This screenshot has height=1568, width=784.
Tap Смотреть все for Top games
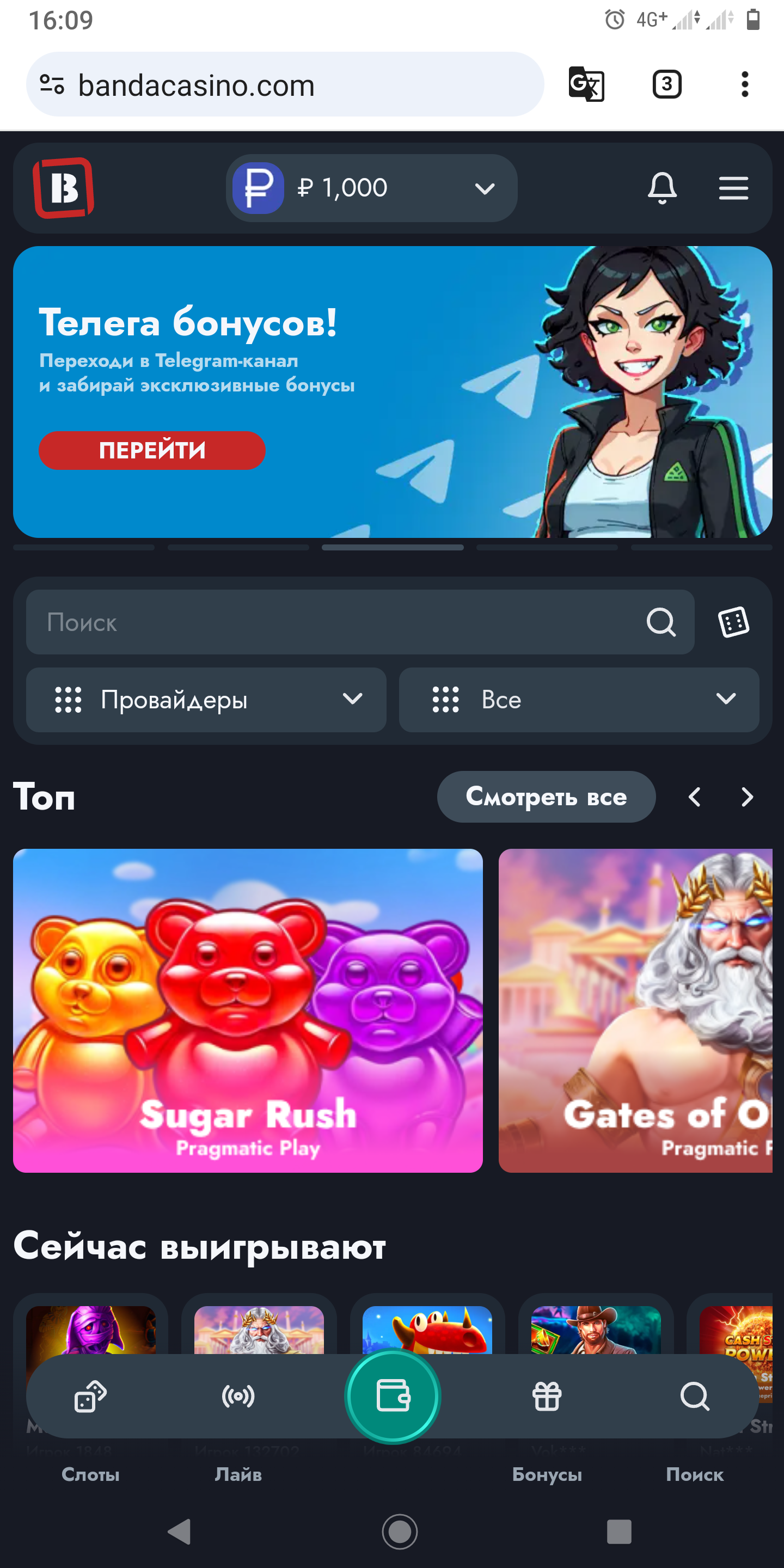tap(546, 797)
